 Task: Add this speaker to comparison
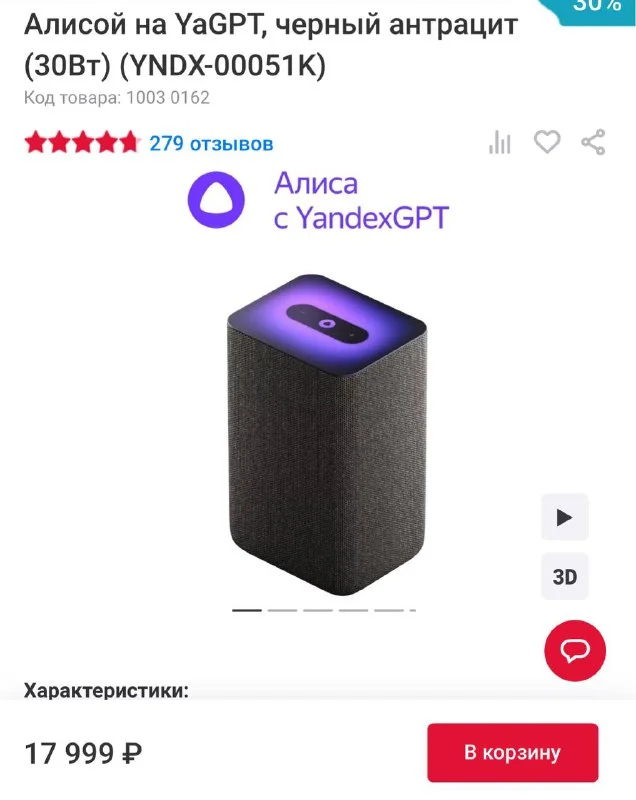click(x=499, y=143)
